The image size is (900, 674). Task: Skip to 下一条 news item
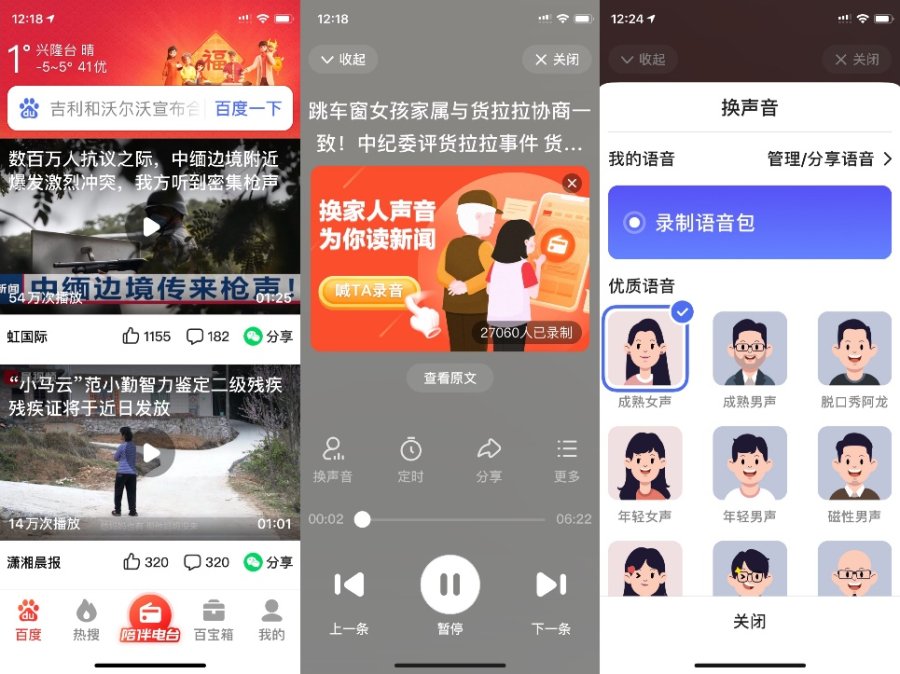pyautogui.click(x=551, y=595)
